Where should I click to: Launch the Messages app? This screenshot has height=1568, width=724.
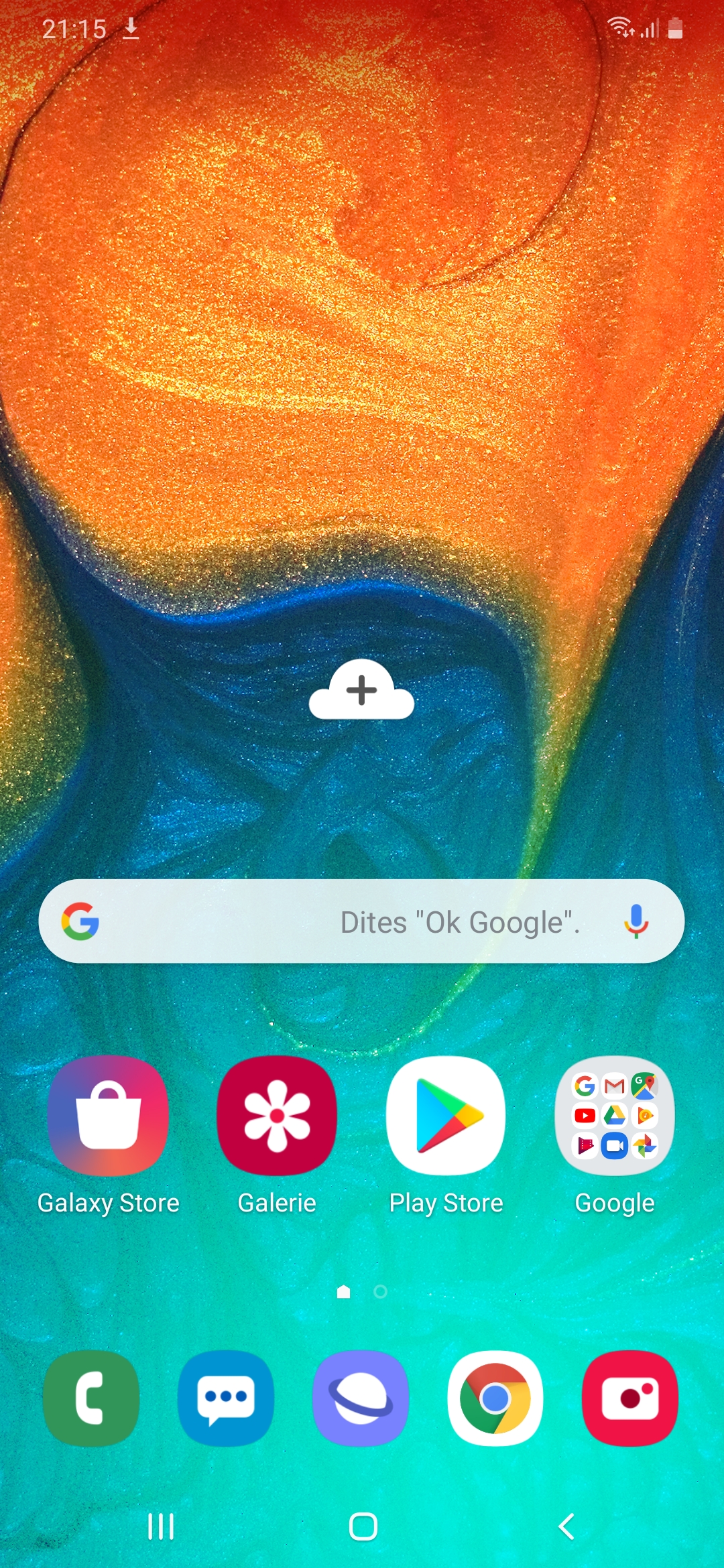point(226,1398)
